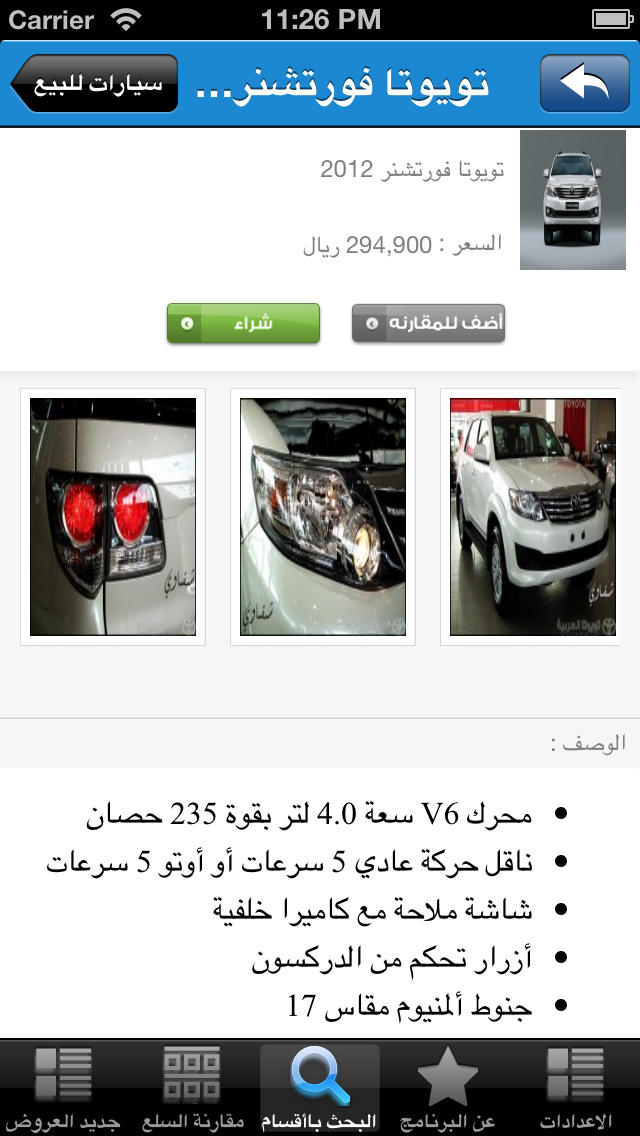The height and width of the screenshot is (1136, 640).
Task: Open the headlight close-up photo
Action: click(323, 517)
